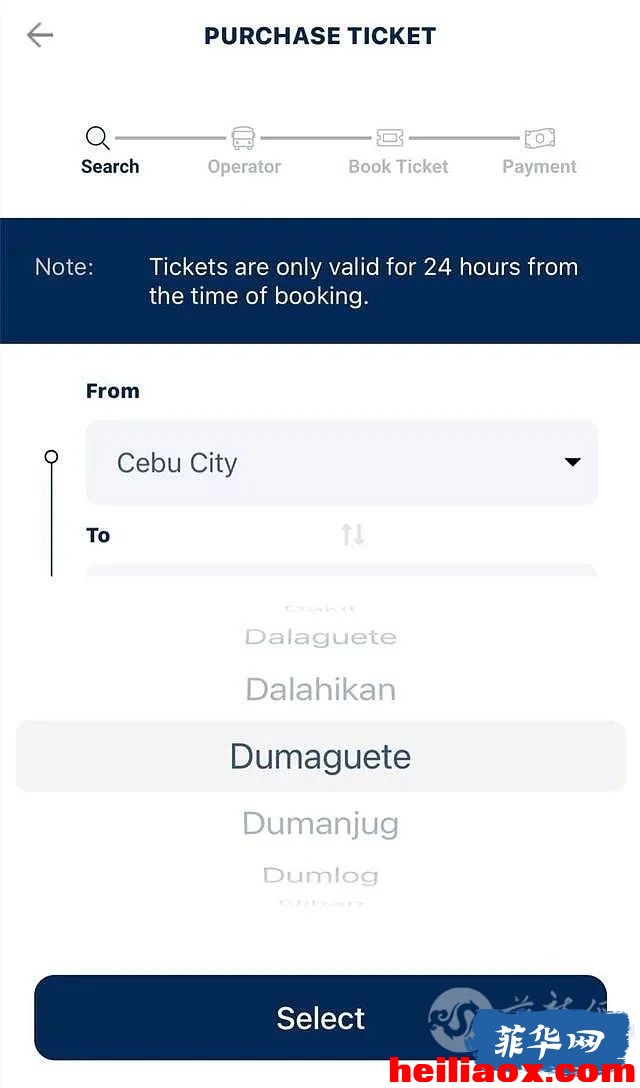Choose Dumlog from the destination picker
The image size is (640, 1088).
tap(321, 875)
